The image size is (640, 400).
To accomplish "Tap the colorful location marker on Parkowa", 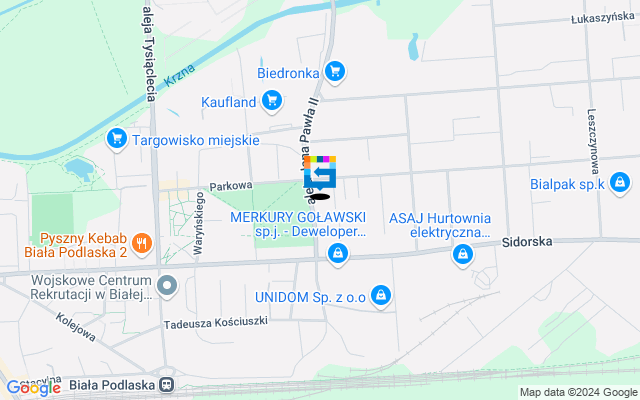I will click(x=320, y=174).
